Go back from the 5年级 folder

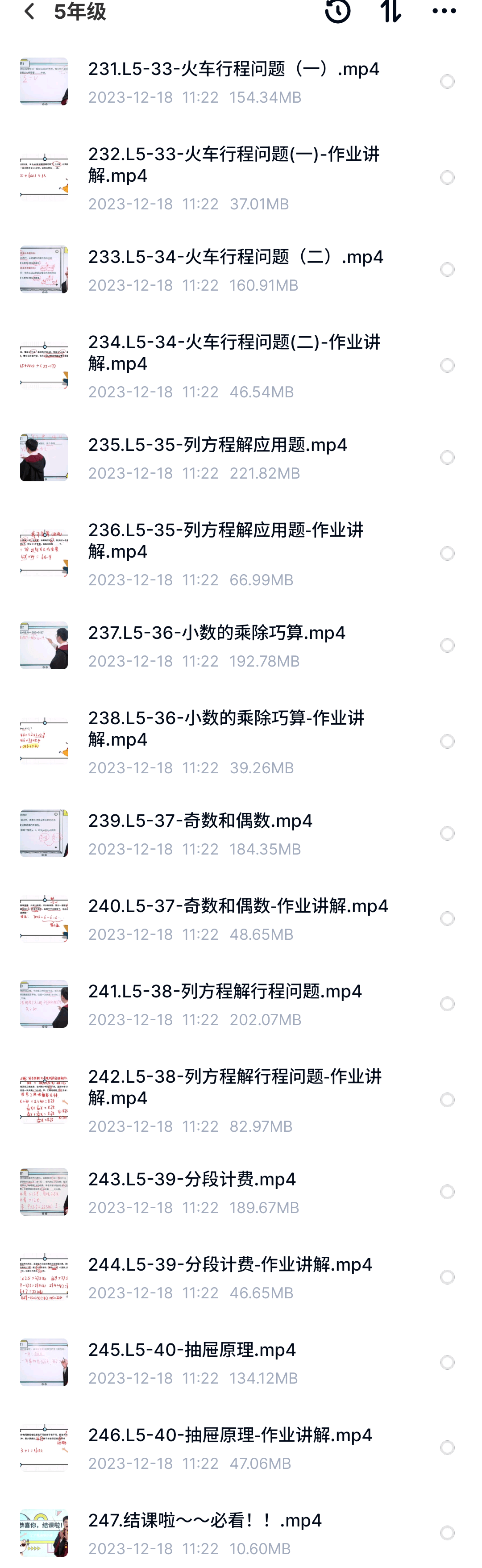29,11
